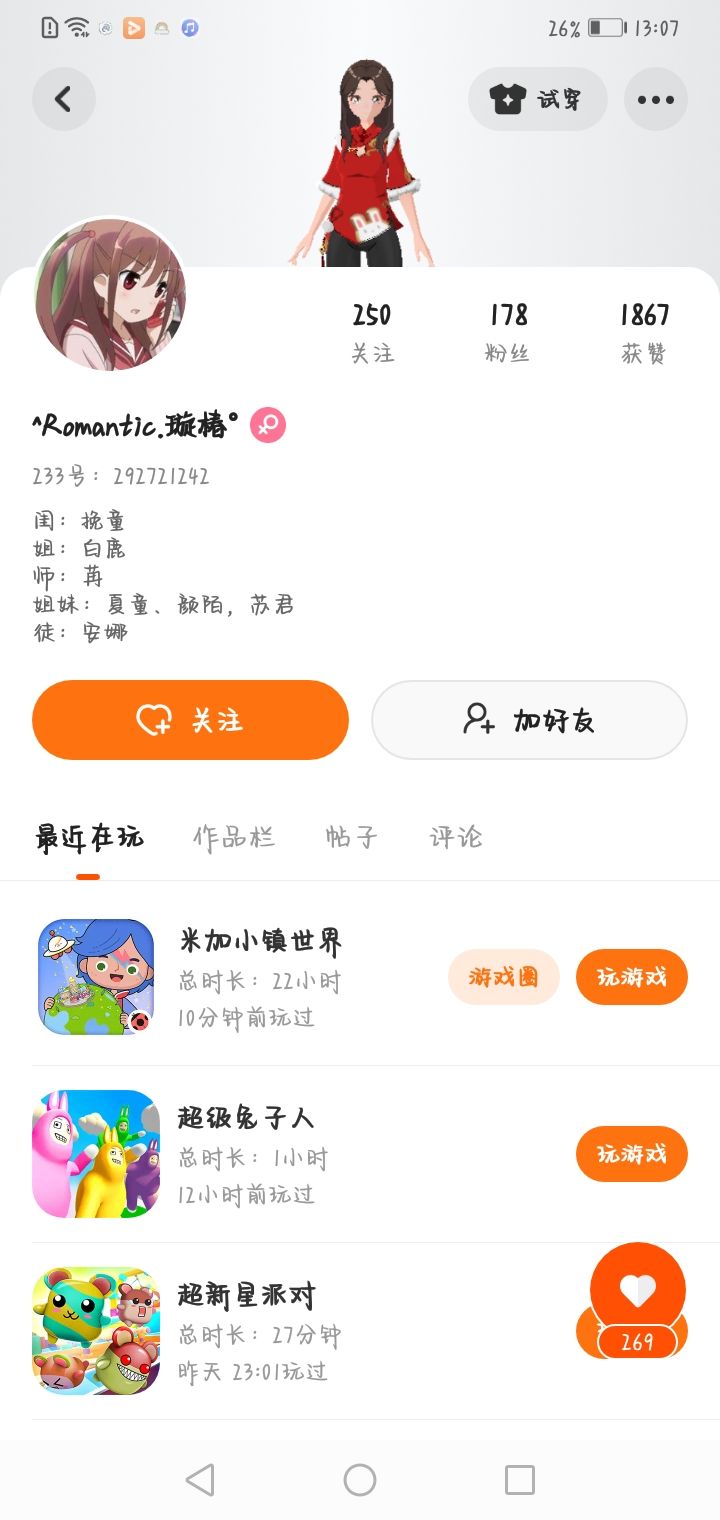View the 178 粉丝 followers list
This screenshot has height=1520, width=720.
[x=508, y=333]
